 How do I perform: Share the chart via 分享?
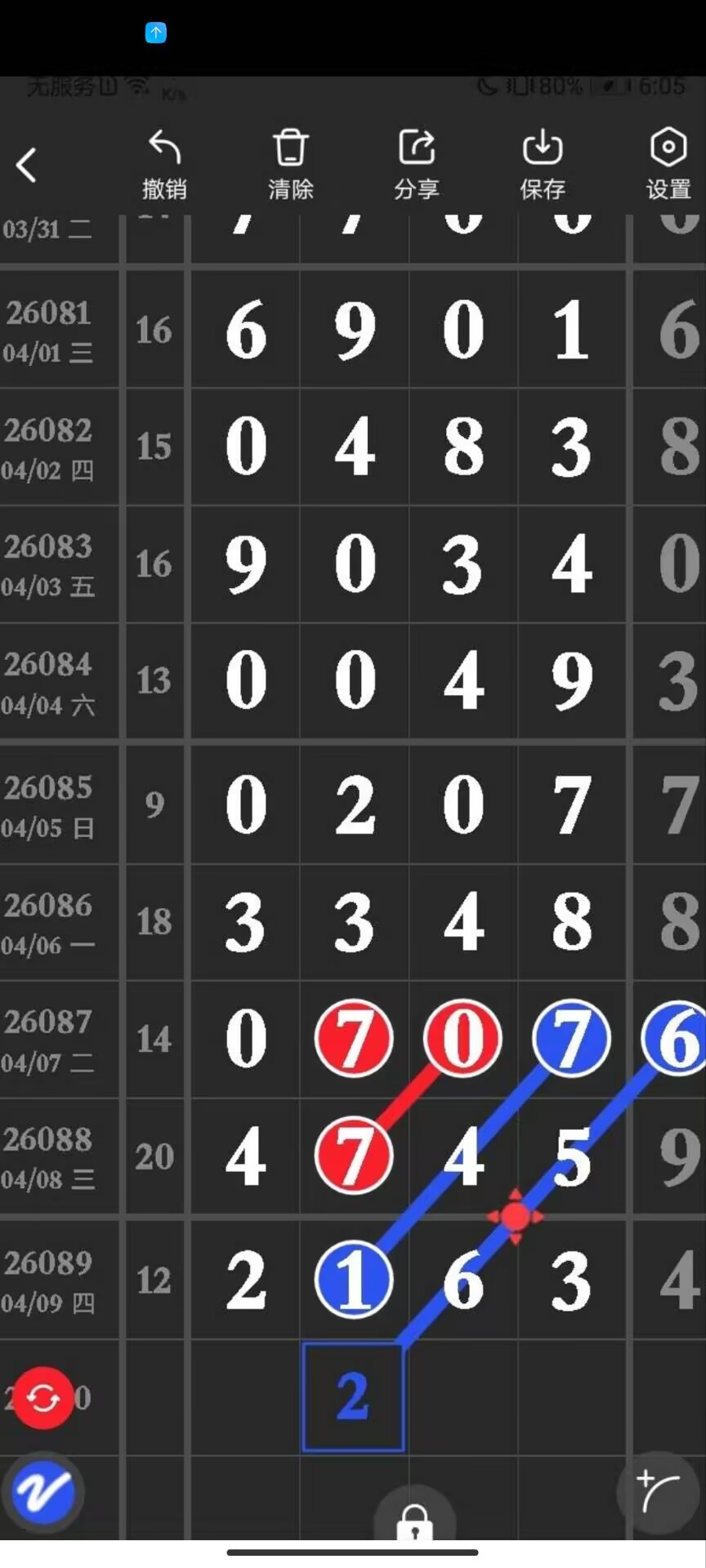[x=417, y=164]
